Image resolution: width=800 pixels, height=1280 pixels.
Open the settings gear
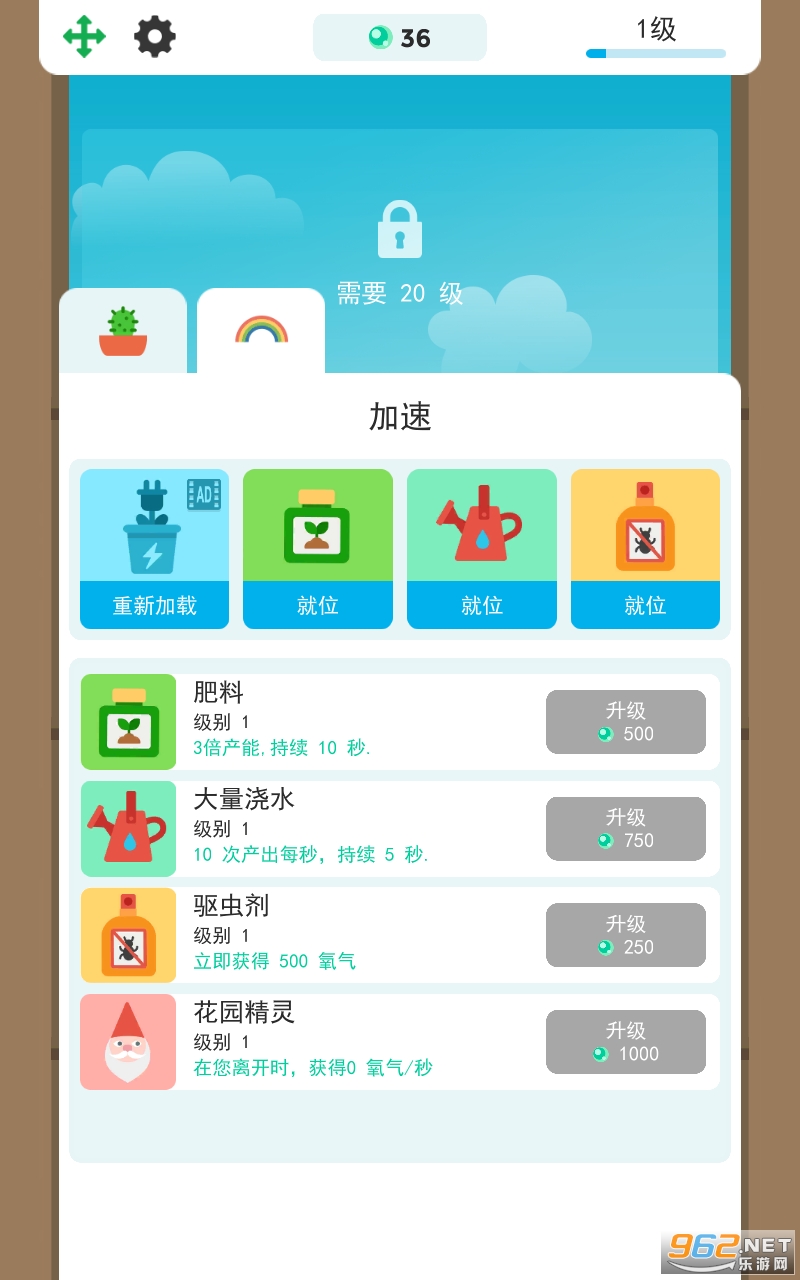point(155,37)
